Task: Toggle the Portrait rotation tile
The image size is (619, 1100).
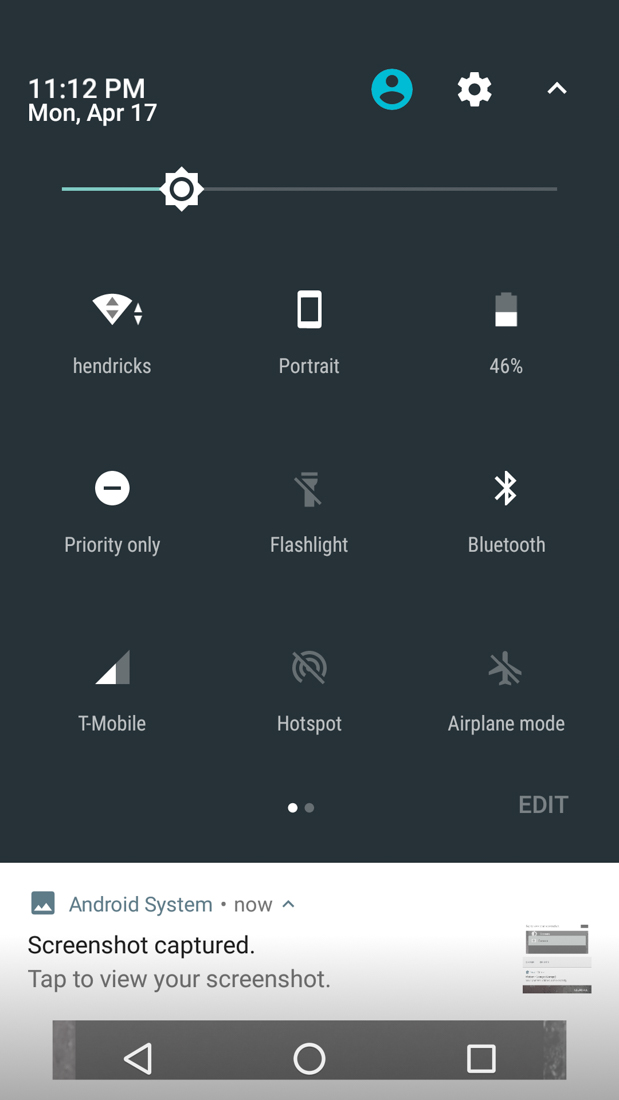Action: pyautogui.click(x=309, y=310)
